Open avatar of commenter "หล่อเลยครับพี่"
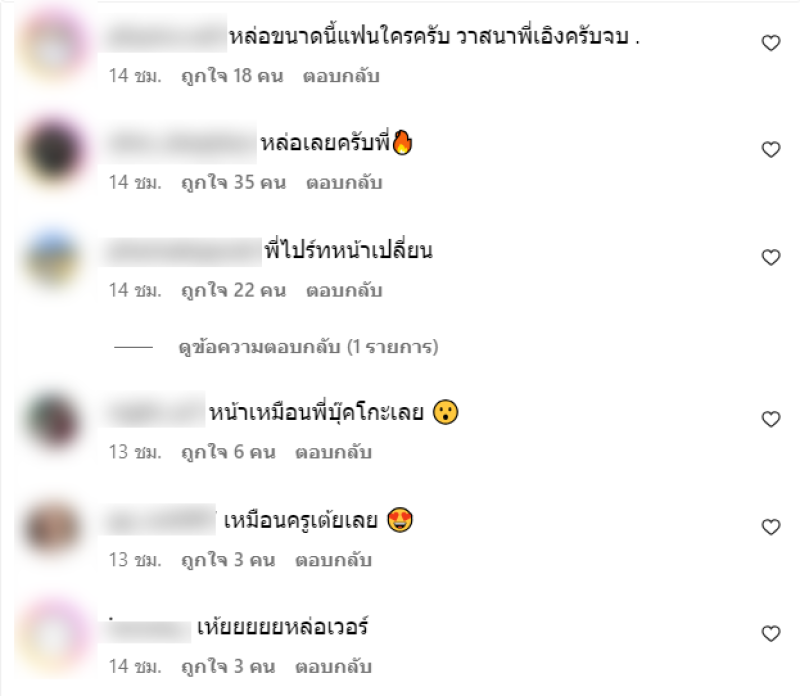The height and width of the screenshot is (696, 800). point(53,150)
